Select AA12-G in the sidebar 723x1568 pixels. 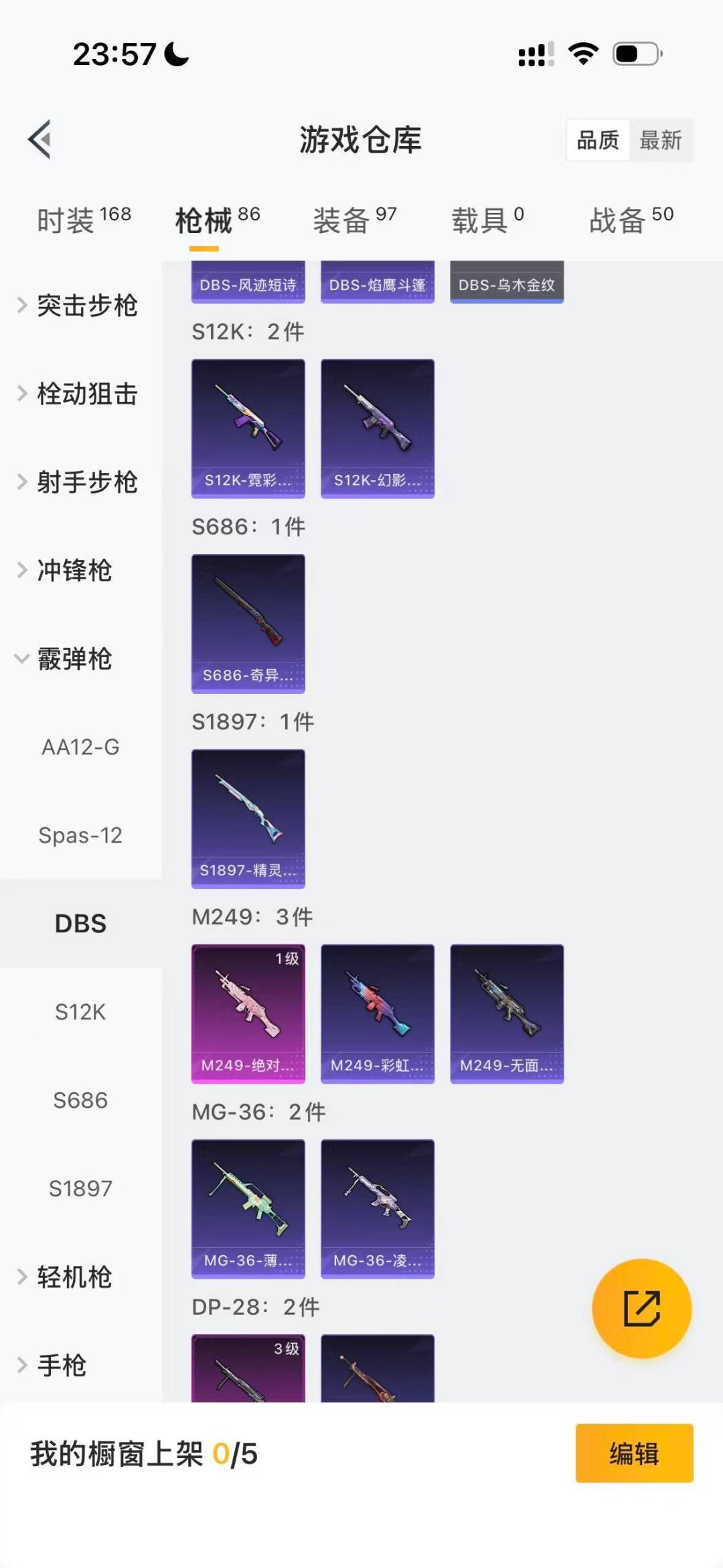(82, 747)
